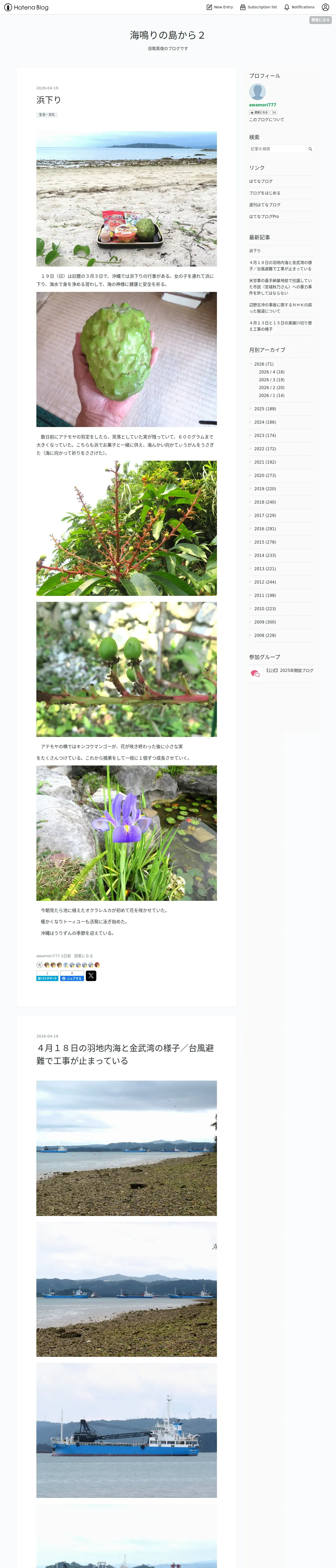Open the blog title 海鳴りの島から２
The image size is (336, 1568).
(x=168, y=35)
